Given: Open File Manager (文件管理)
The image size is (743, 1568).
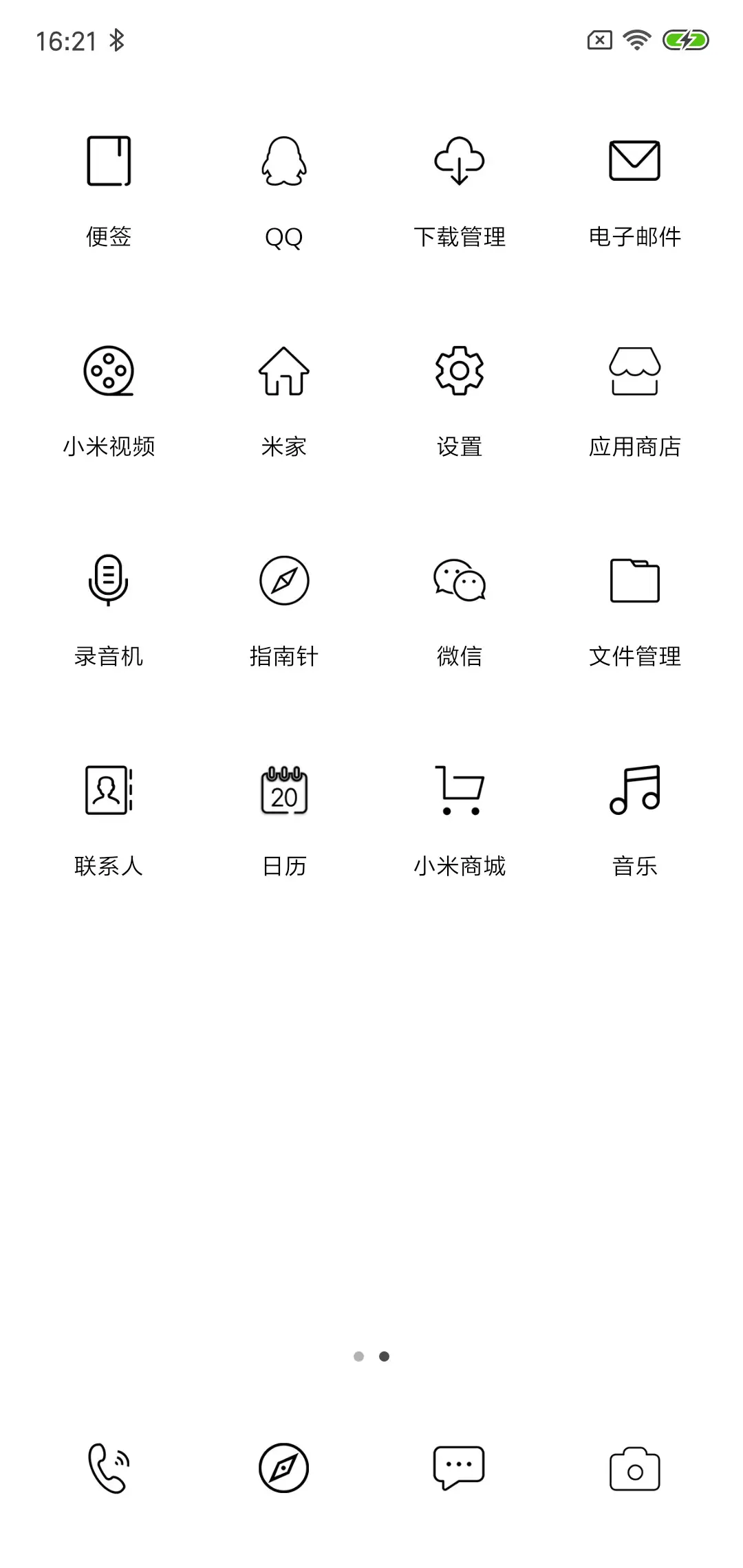Looking at the screenshot, I should coord(634,582).
